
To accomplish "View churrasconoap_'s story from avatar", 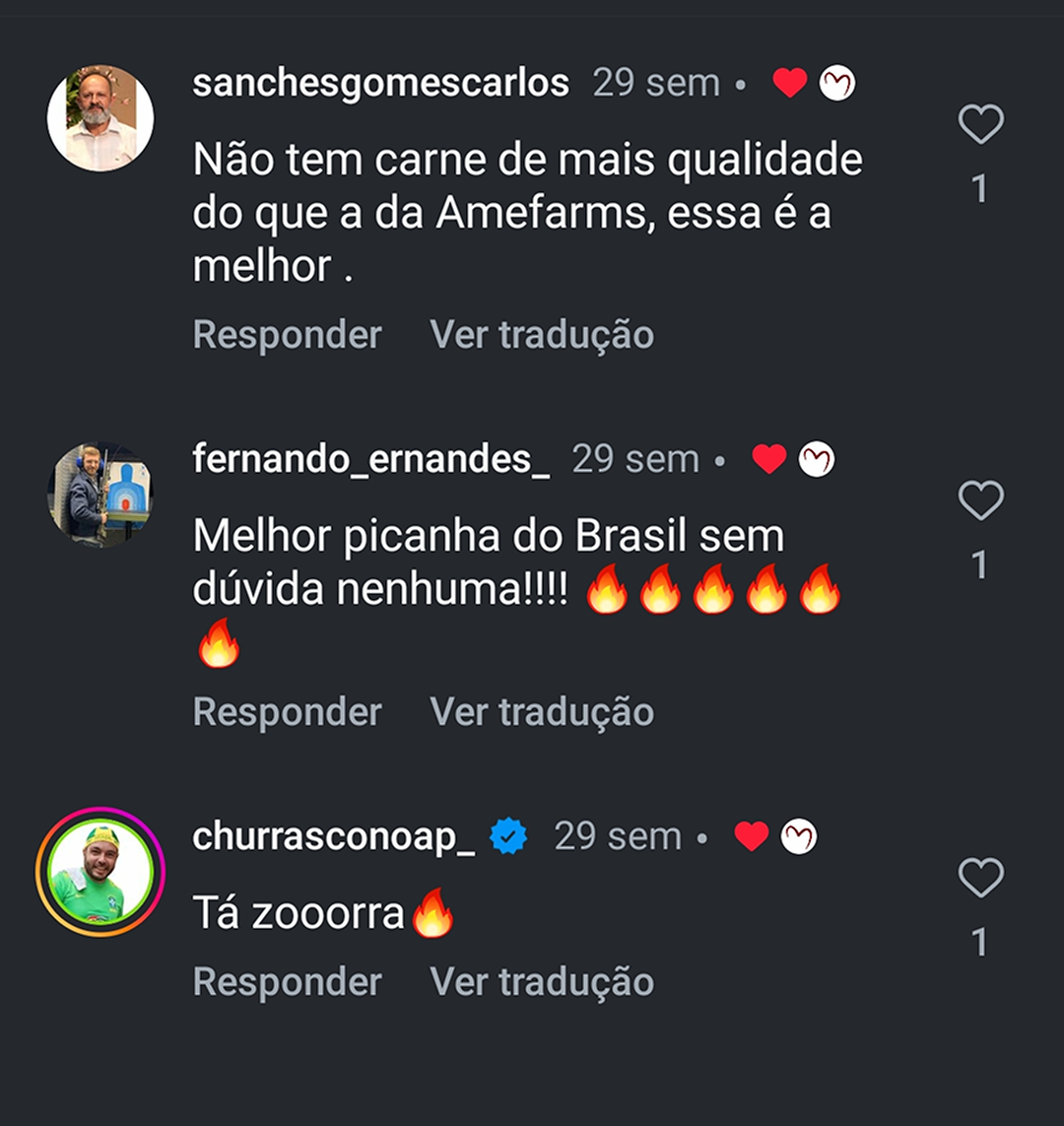I will point(100,871).
